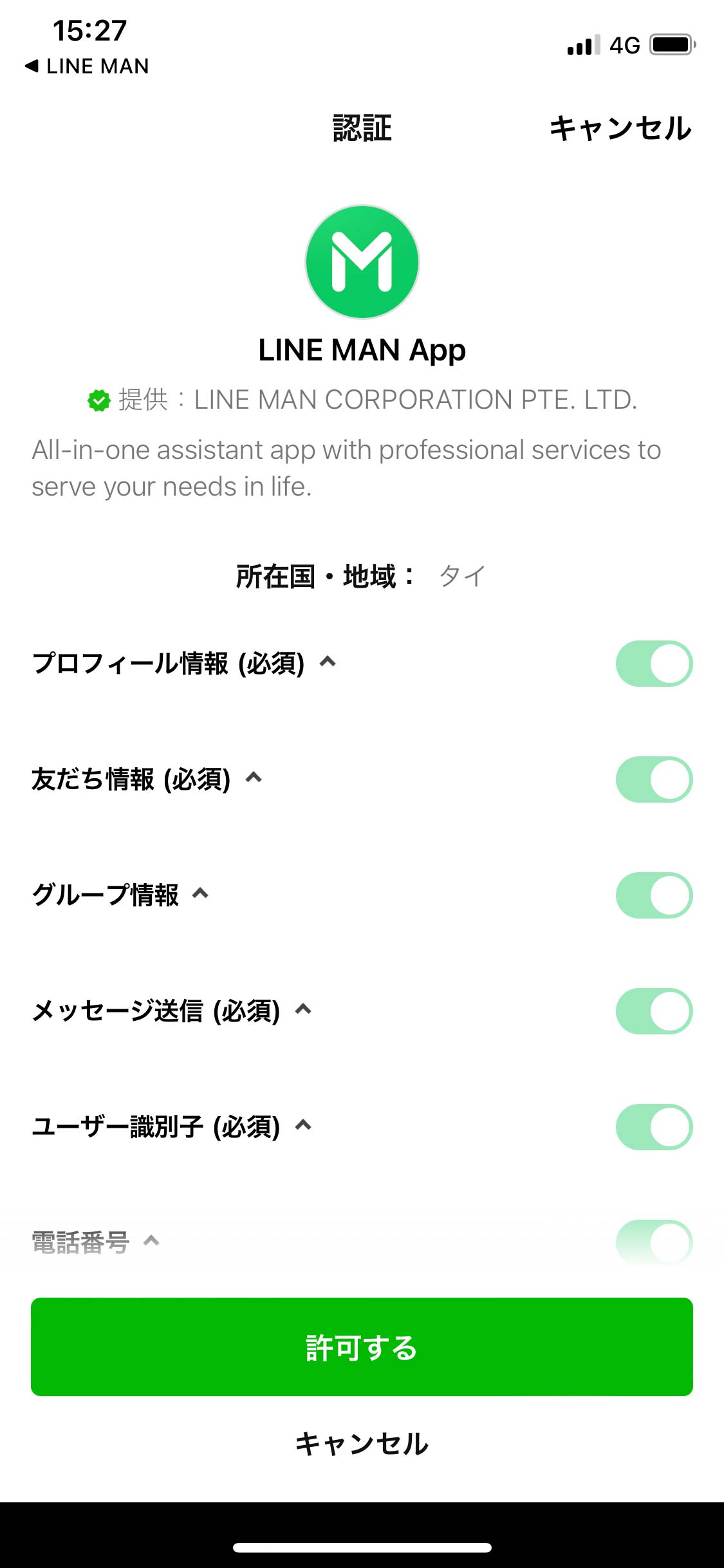The image size is (724, 1568).
Task: Tap キャンセル in the top bar
Action: [620, 128]
